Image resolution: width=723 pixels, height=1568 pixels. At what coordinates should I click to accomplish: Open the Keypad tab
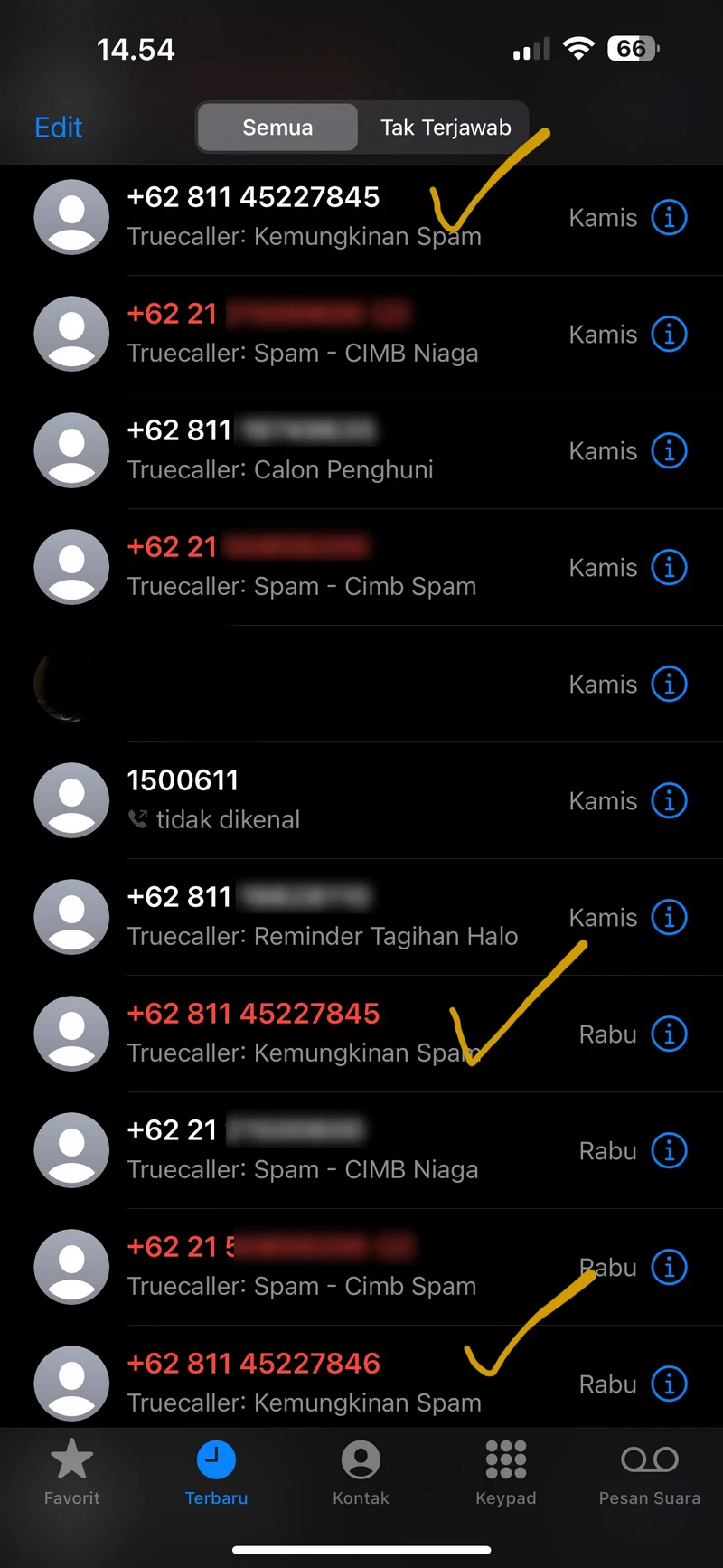point(506,1472)
